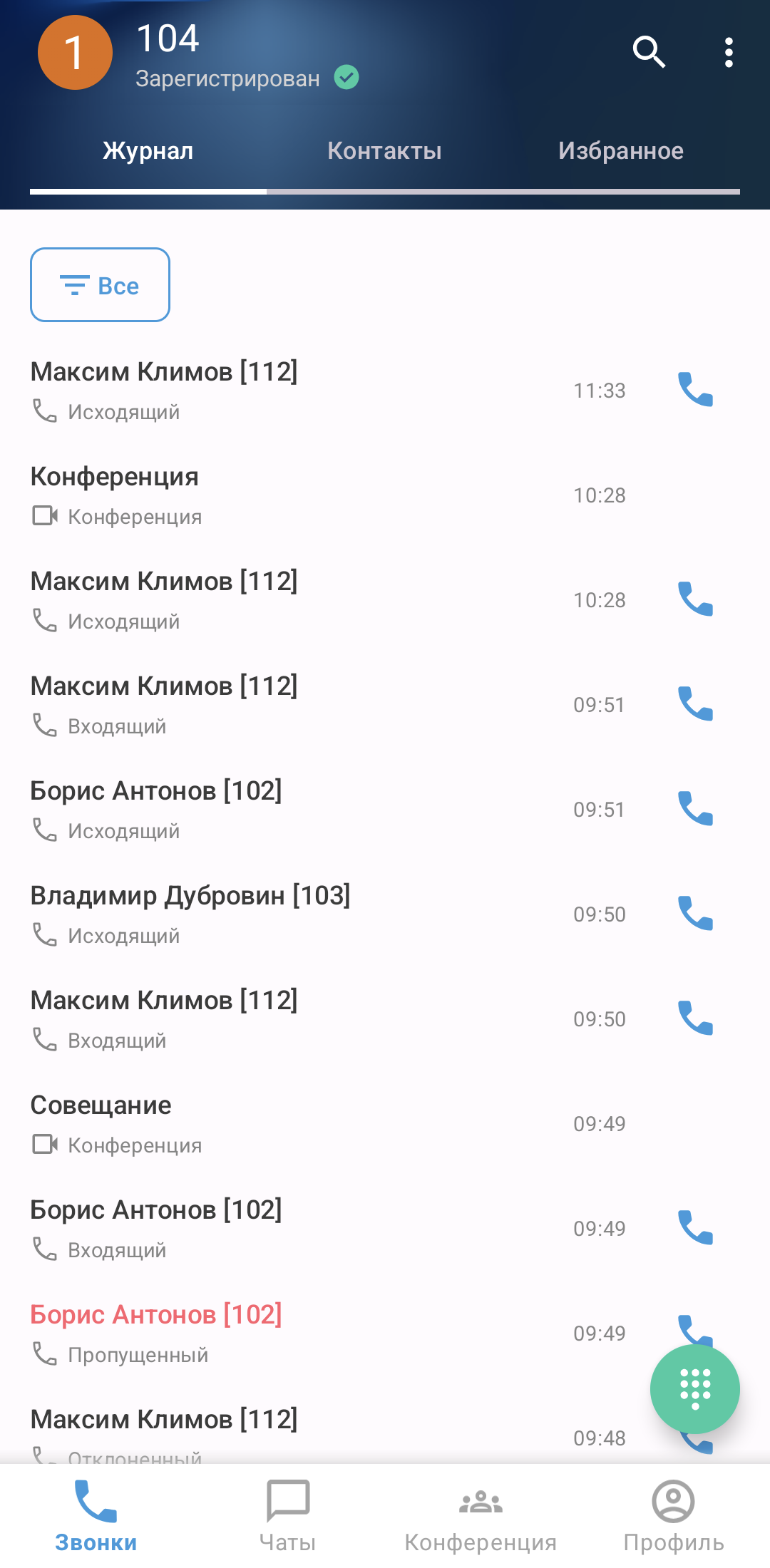Open the missed call from Борис Антонов
Image resolution: width=770 pixels, height=1568 pixels.
pos(285,1333)
